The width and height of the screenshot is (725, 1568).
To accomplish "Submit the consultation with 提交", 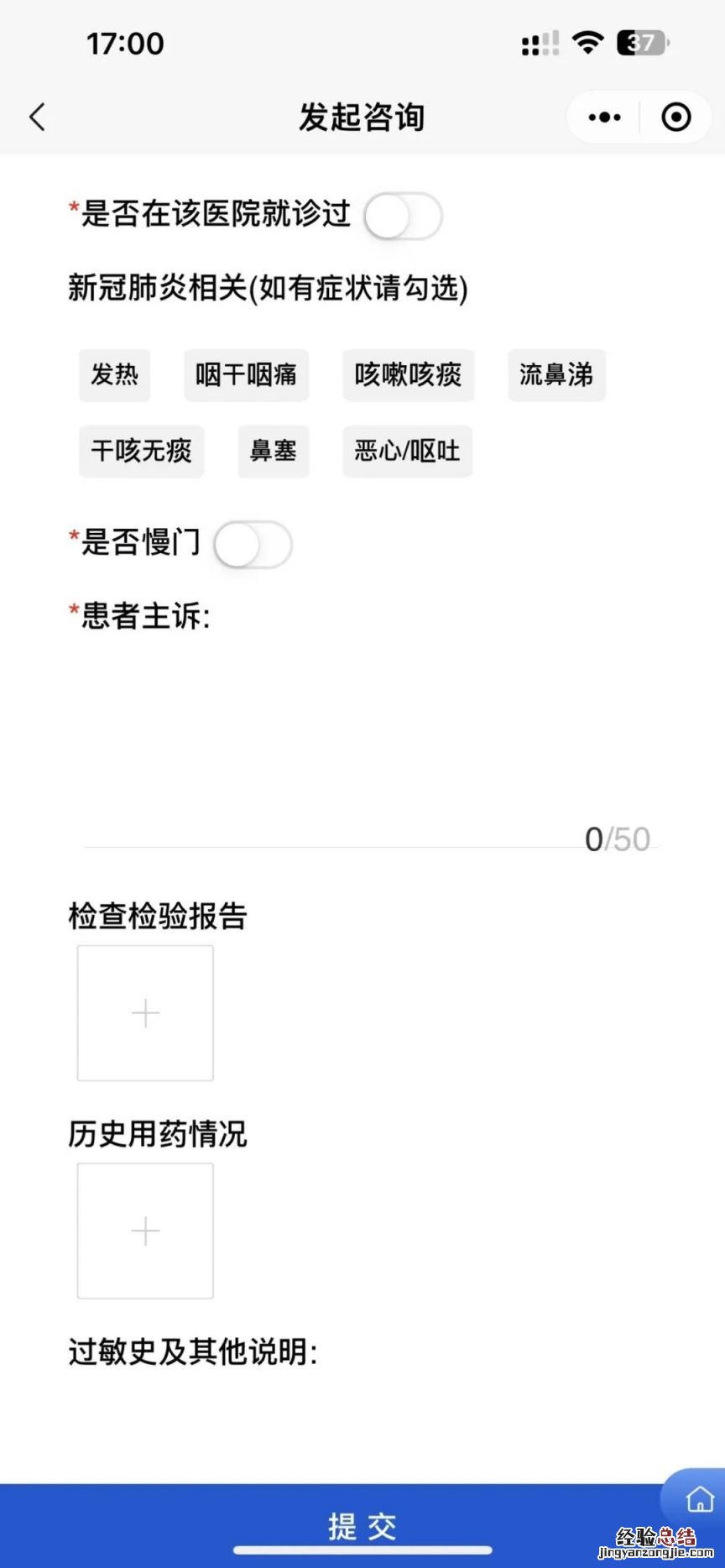I will pyautogui.click(x=362, y=1526).
